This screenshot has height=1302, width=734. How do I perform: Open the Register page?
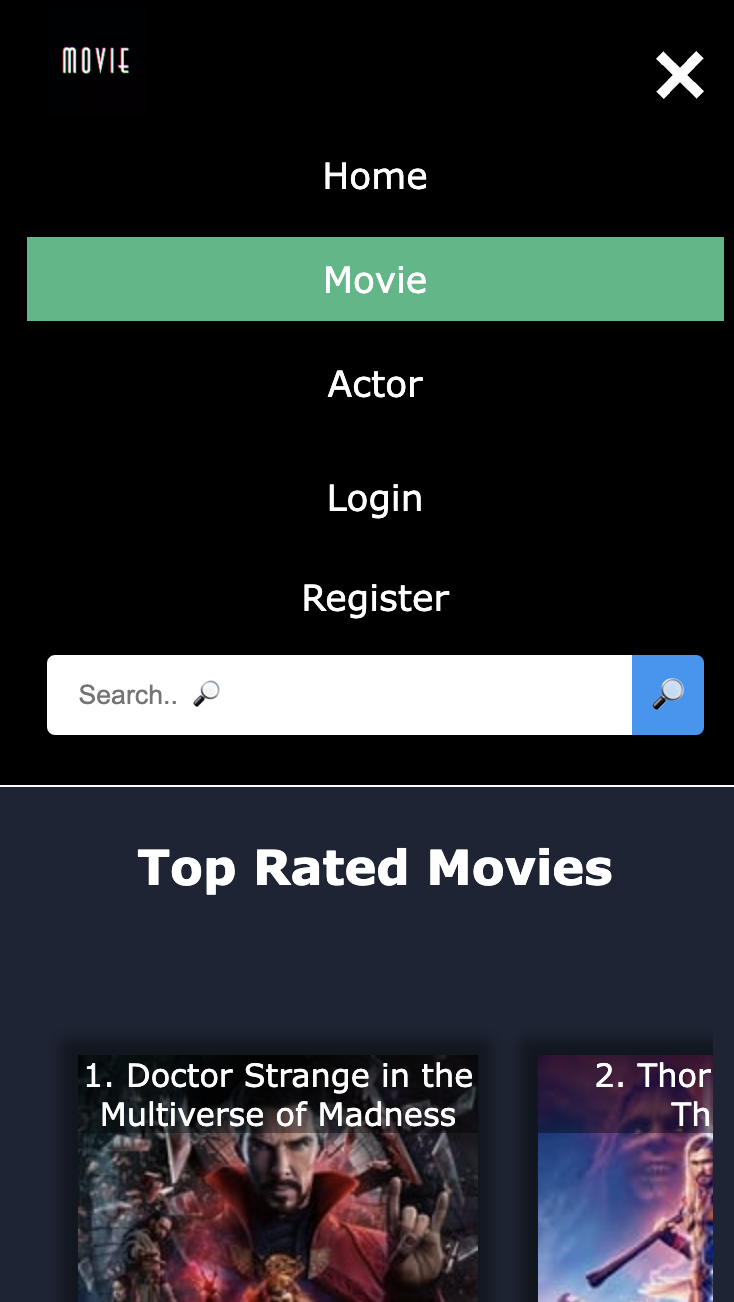pos(375,598)
